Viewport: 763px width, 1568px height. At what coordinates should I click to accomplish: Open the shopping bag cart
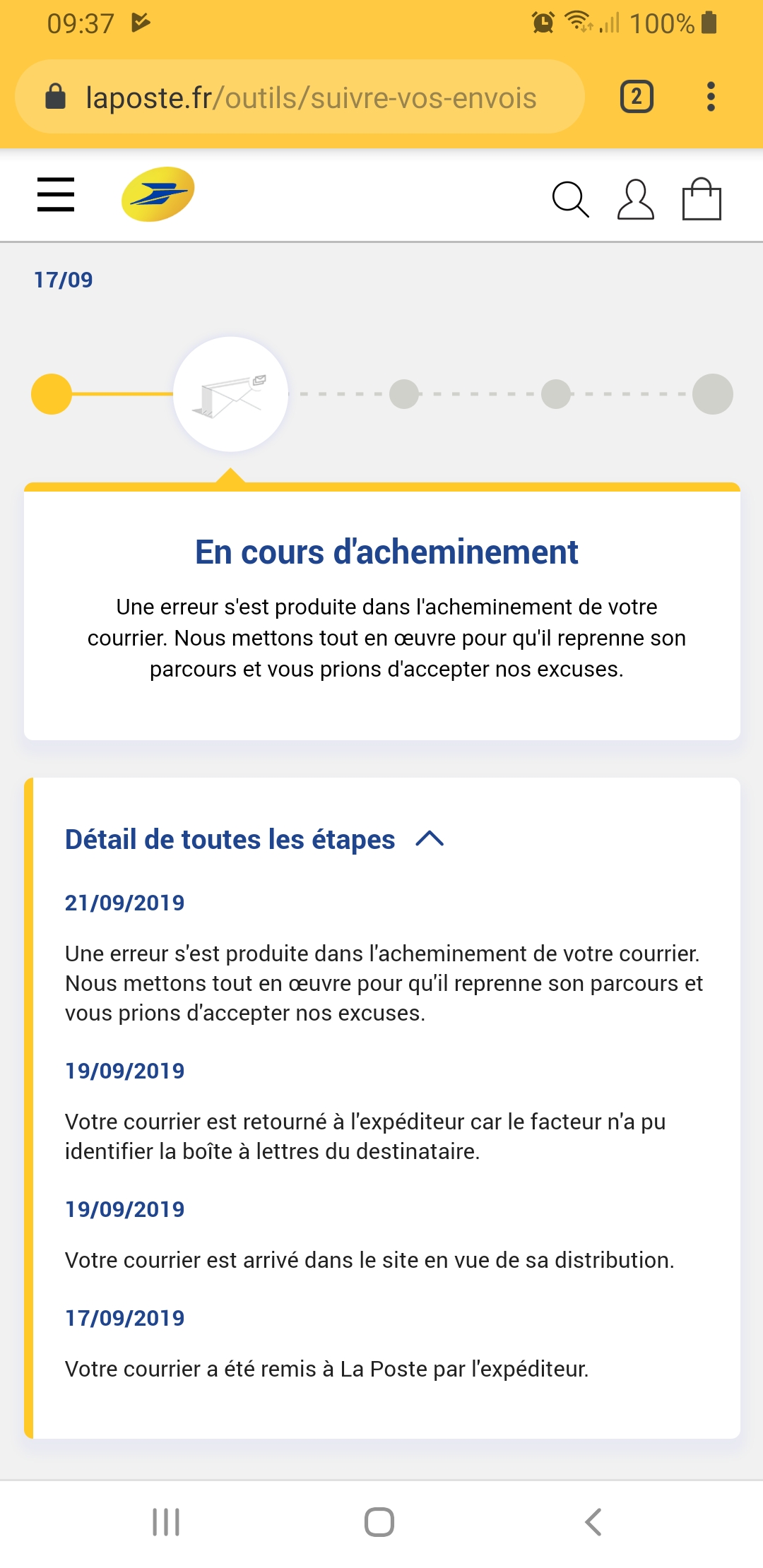click(x=701, y=200)
